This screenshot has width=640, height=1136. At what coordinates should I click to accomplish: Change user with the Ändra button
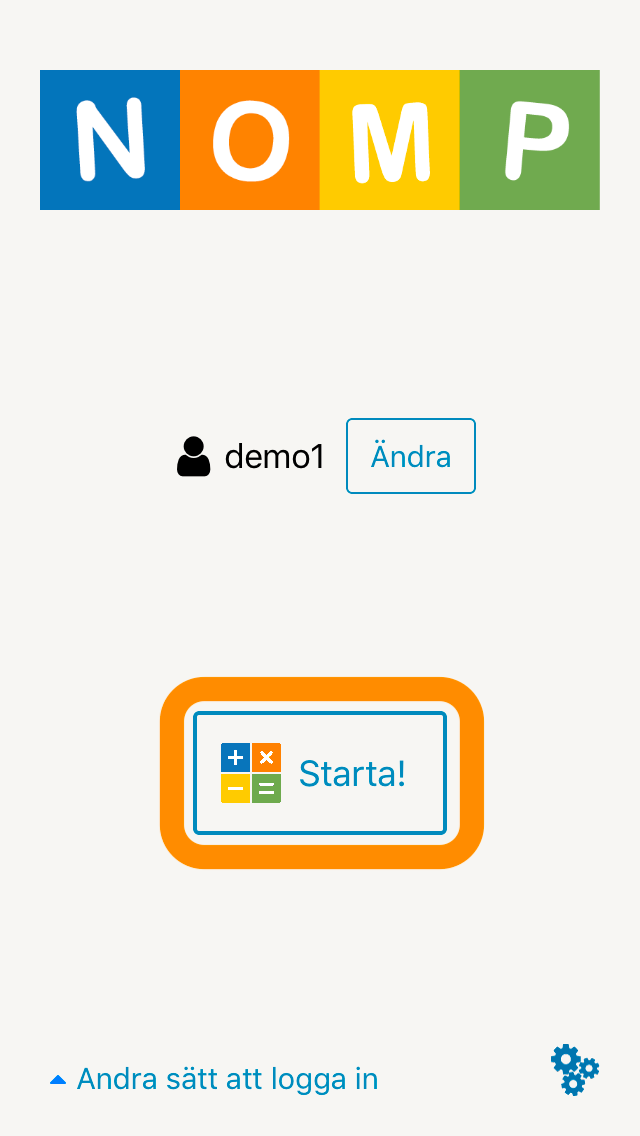[411, 456]
